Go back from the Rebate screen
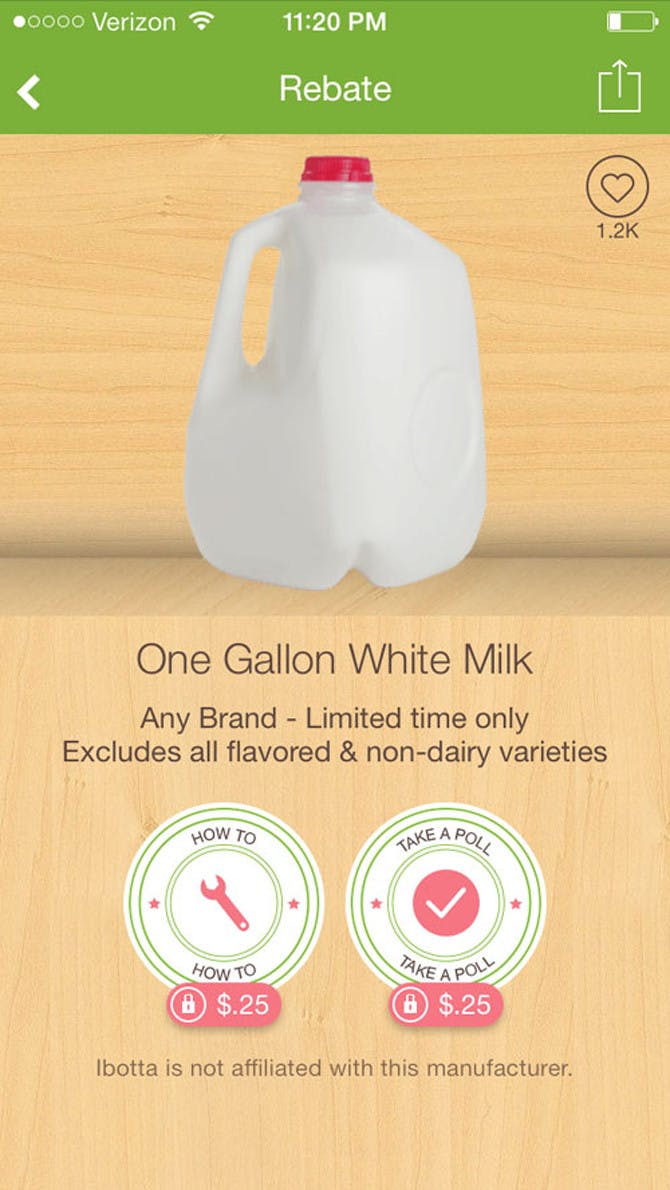 click(29, 91)
